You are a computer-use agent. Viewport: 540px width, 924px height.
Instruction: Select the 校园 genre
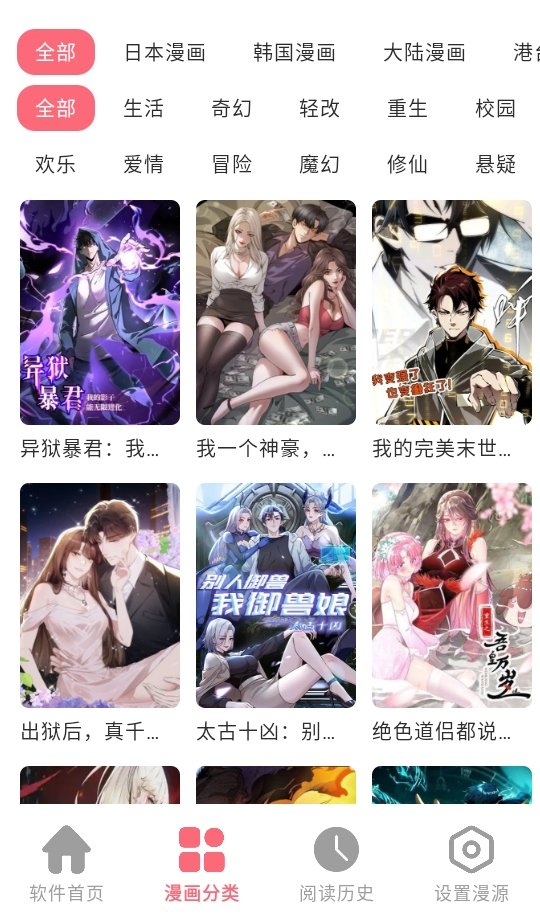496,108
